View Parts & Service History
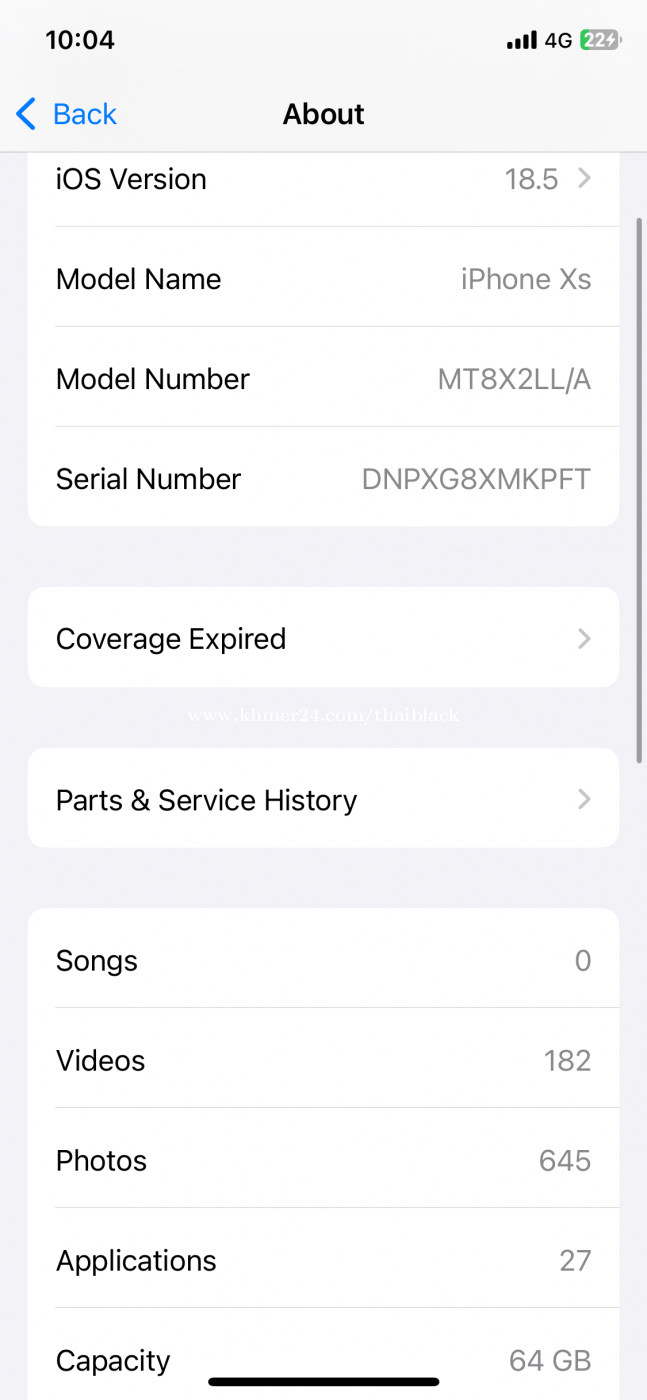This screenshot has height=1400, width=647. 323,799
